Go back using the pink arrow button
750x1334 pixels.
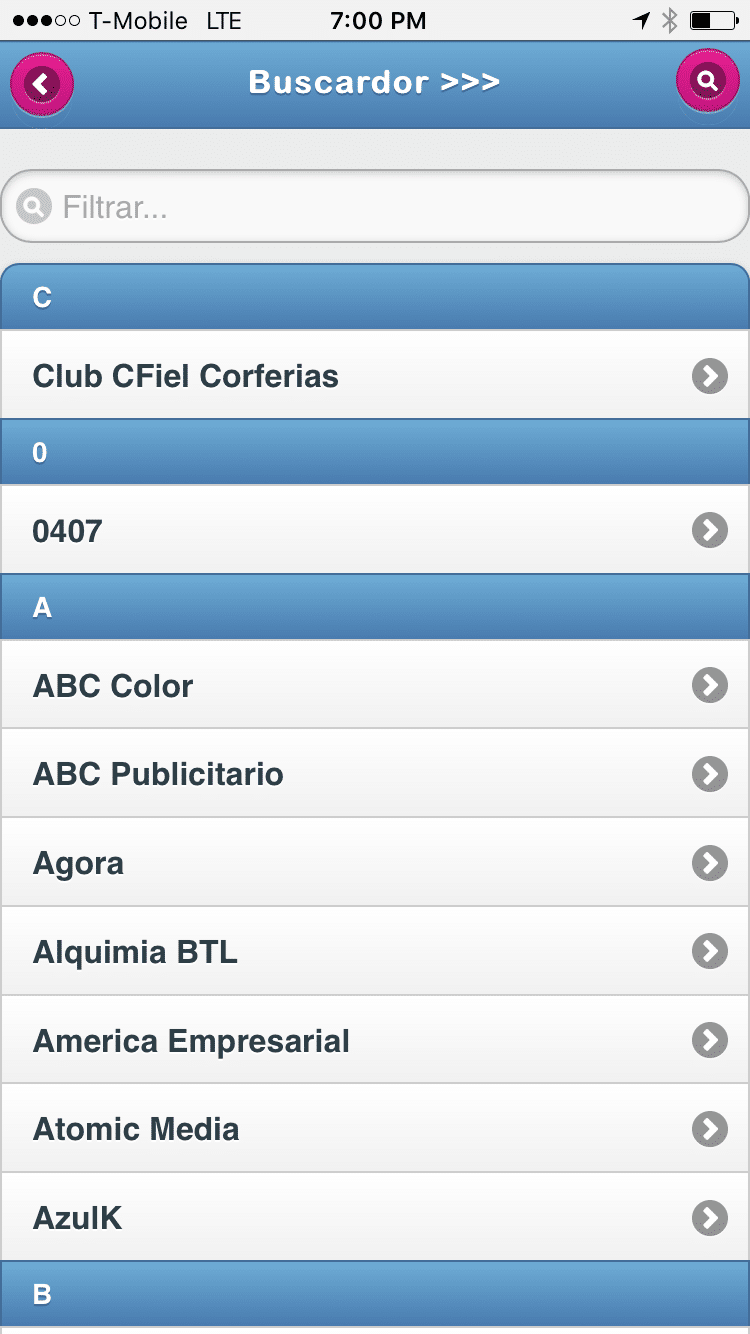[x=42, y=84]
